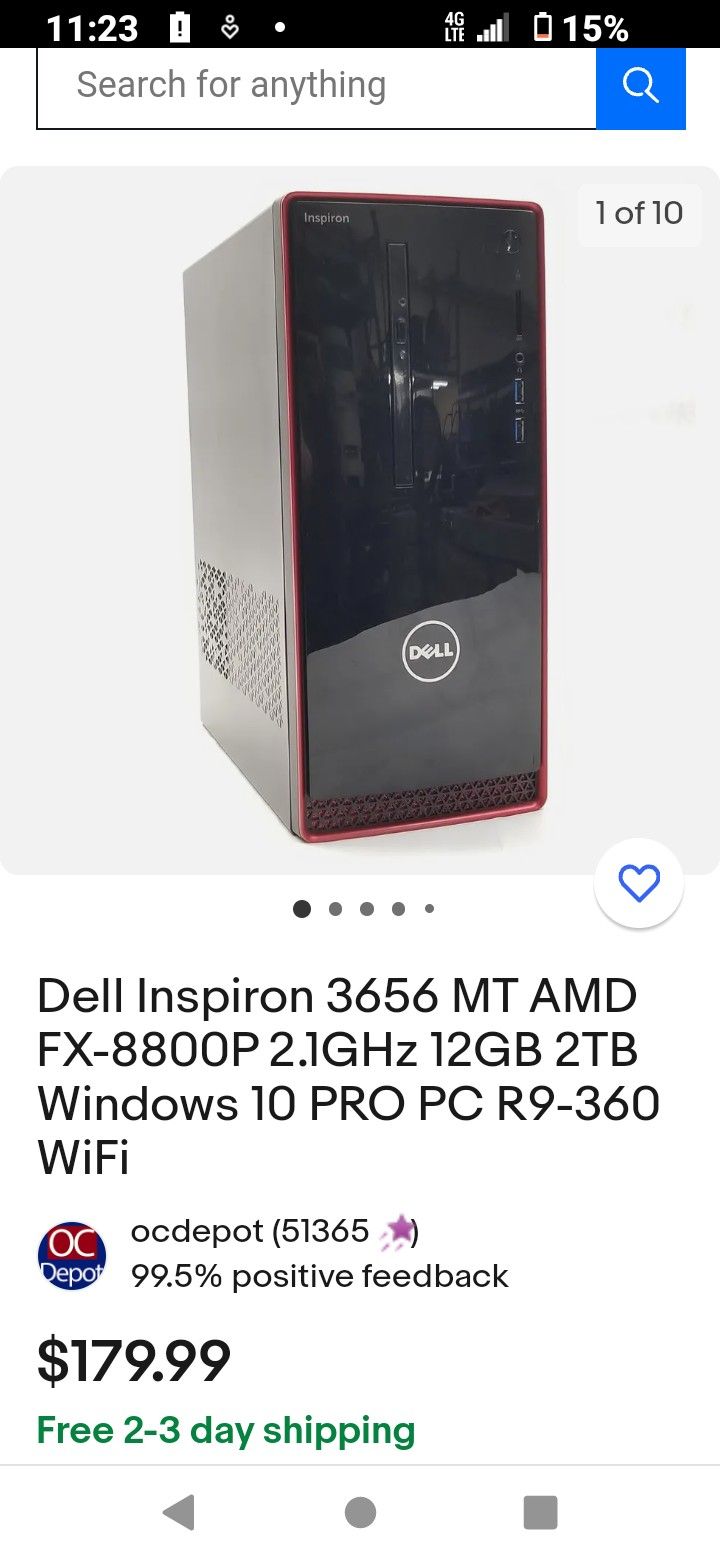Tap the blue magnifier search button
Screen dimensions: 720x1560
pos(641,87)
